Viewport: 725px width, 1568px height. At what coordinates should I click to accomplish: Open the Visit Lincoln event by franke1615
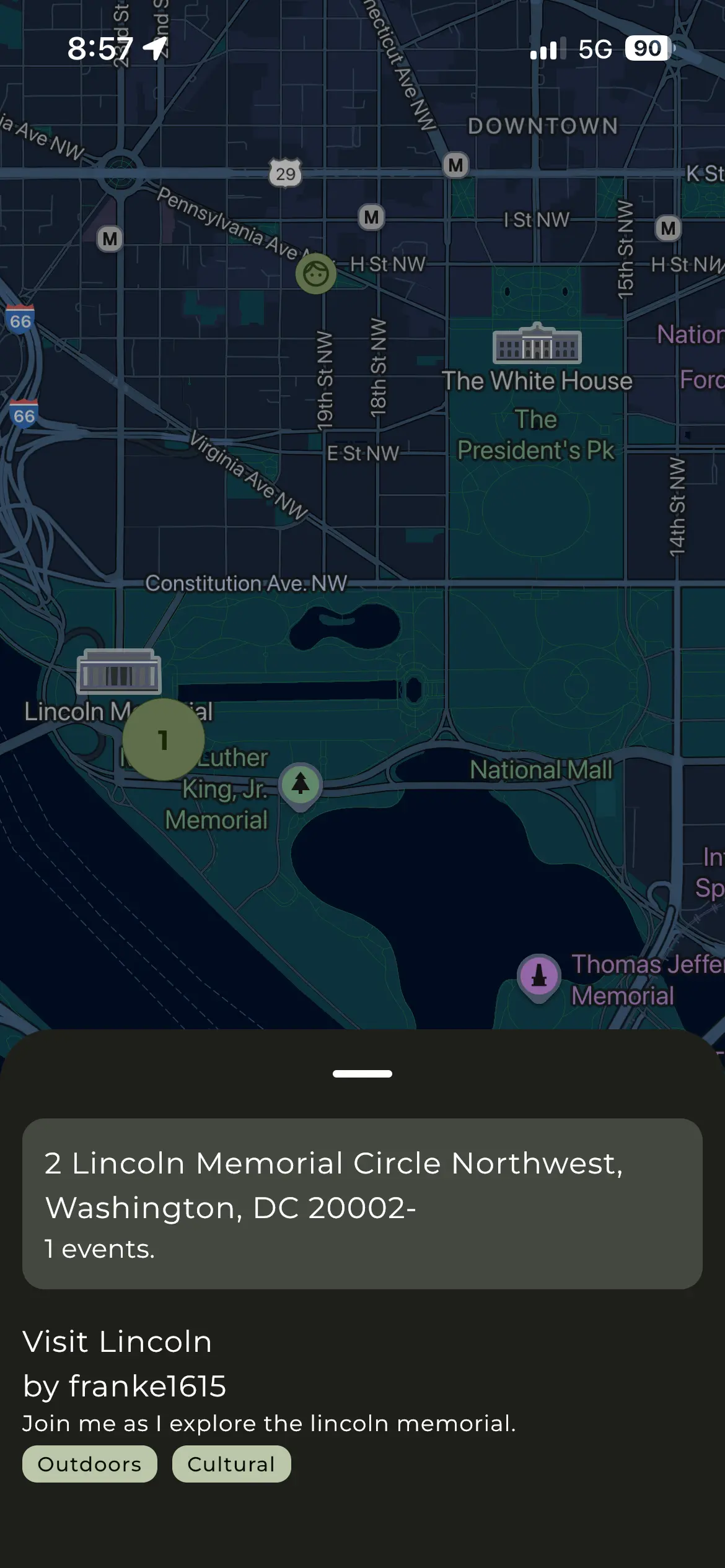coord(124,1364)
